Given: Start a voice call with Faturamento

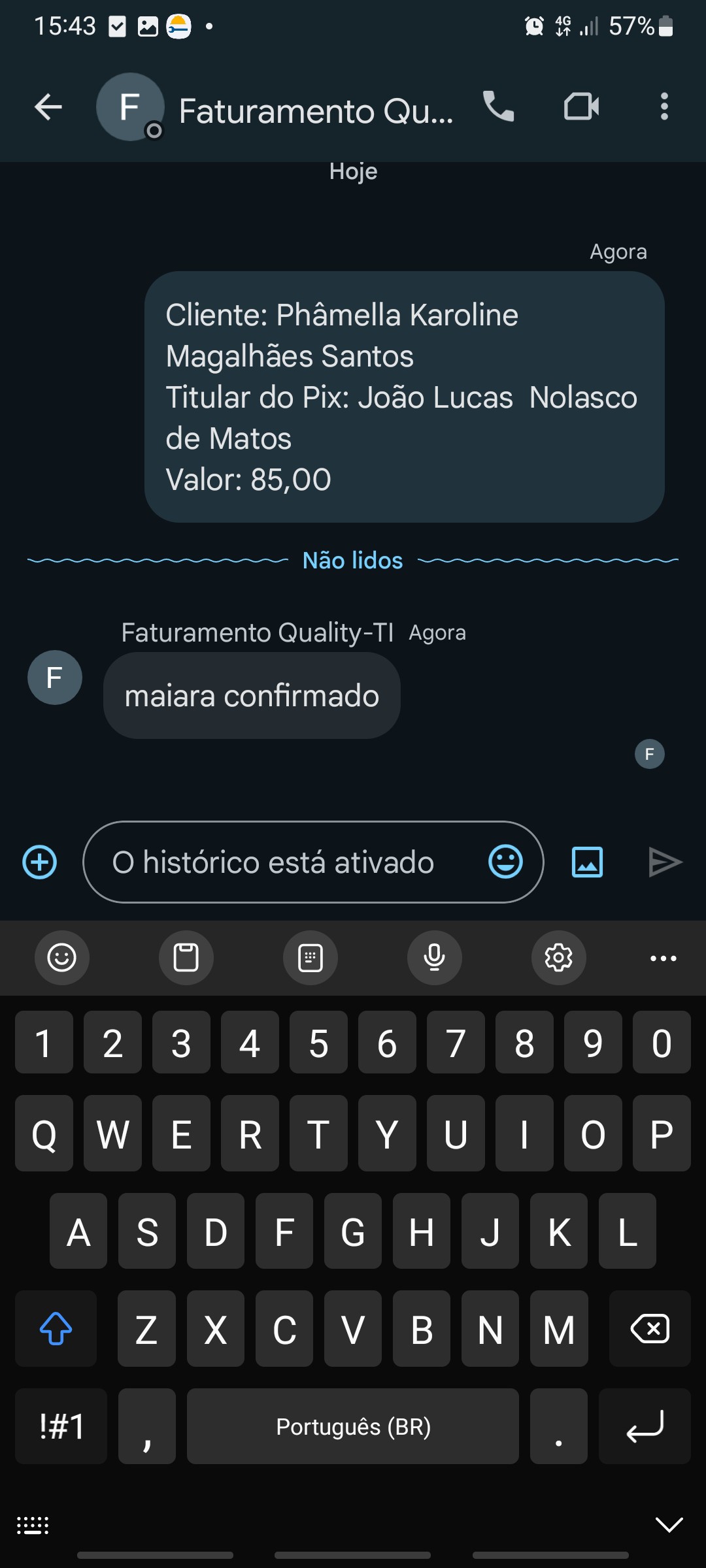Looking at the screenshot, I should (x=499, y=107).
